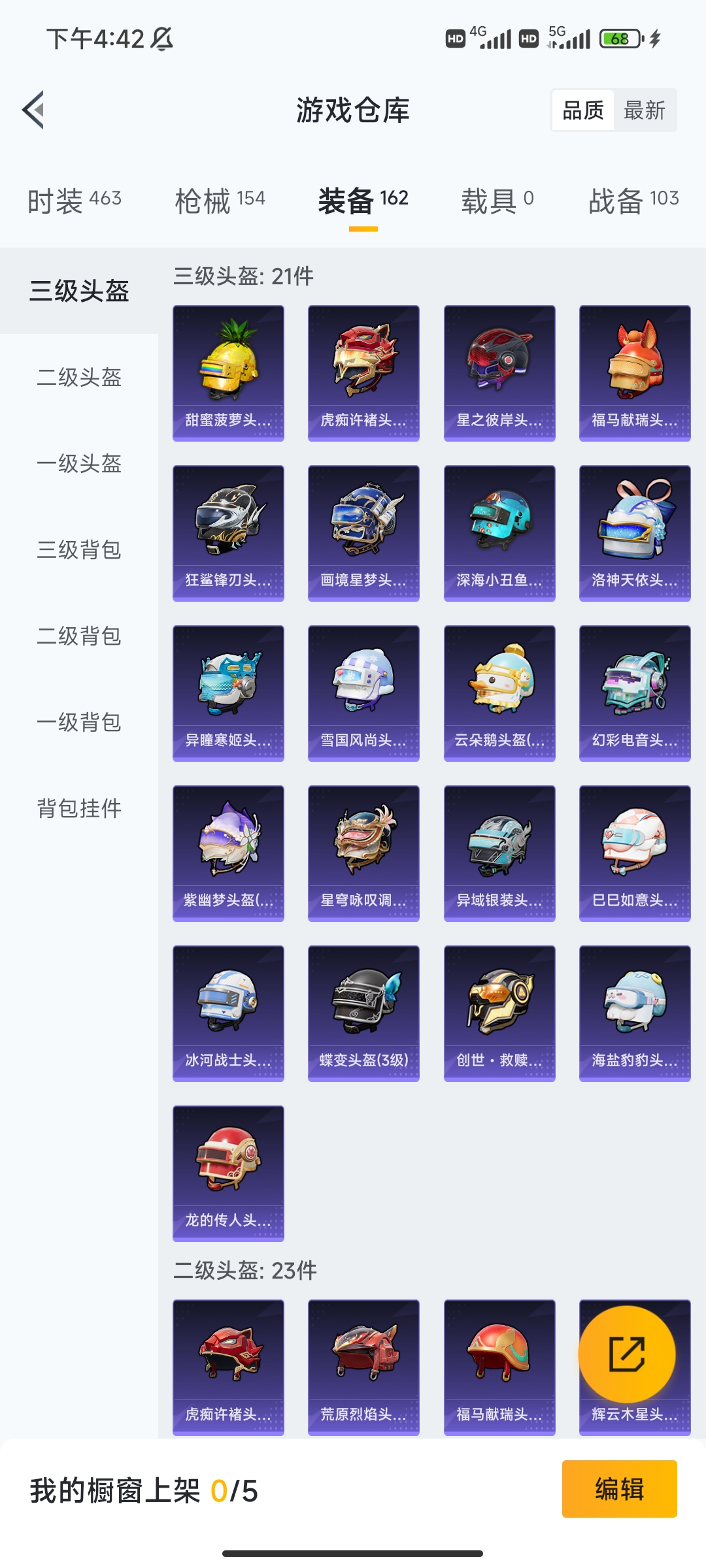Open the 洛神天依 helmet item
The width and height of the screenshot is (706, 1568).
tap(634, 531)
